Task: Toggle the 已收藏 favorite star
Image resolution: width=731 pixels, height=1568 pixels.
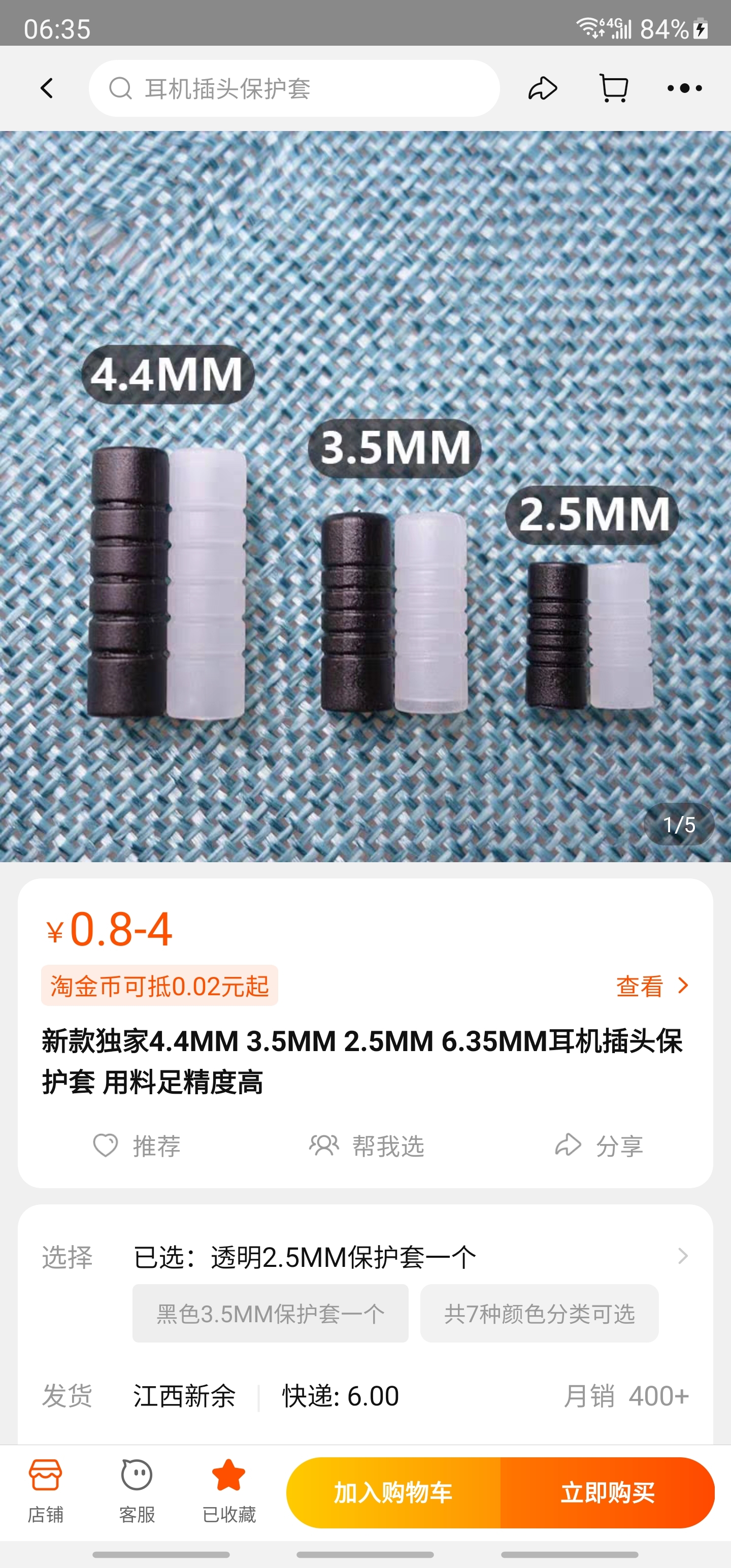Action: click(229, 1491)
